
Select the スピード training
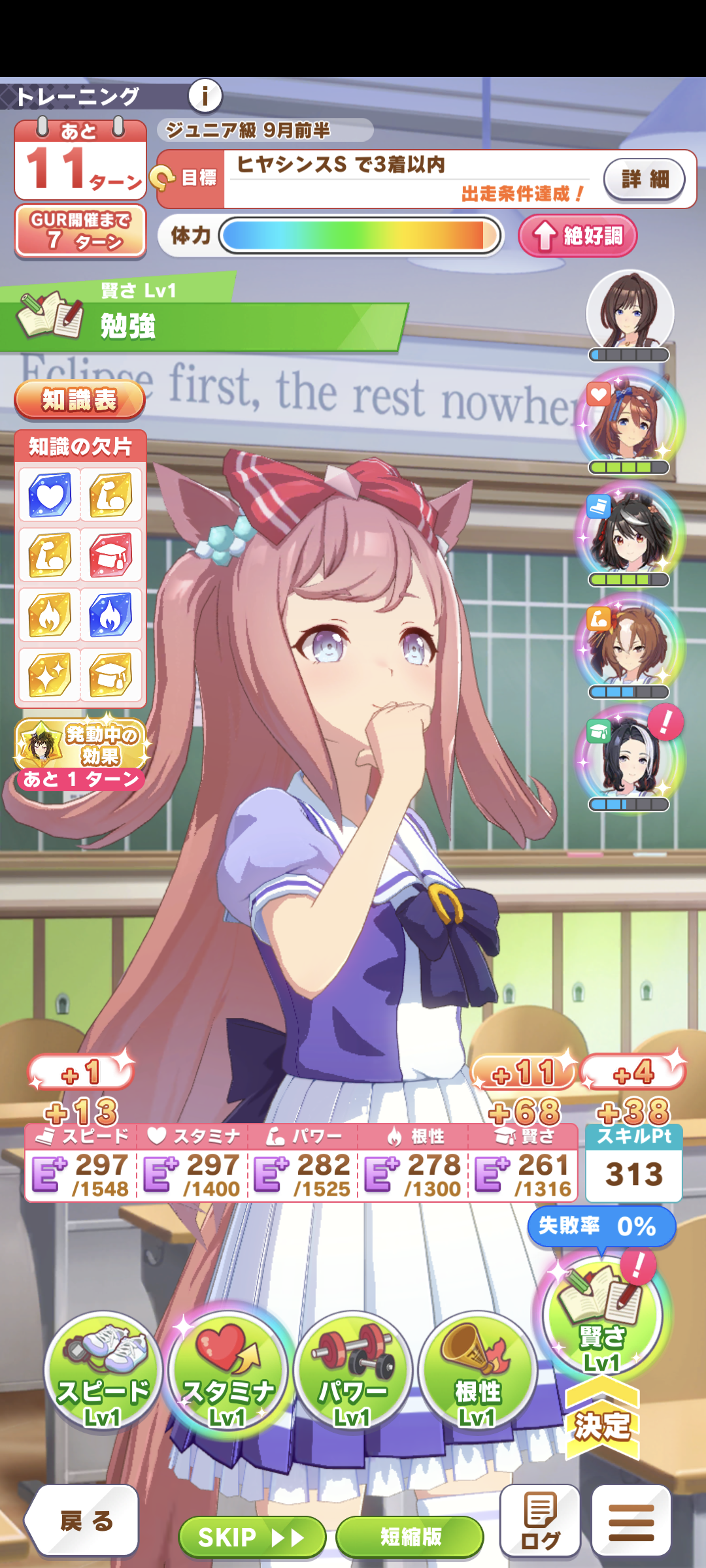click(x=103, y=1371)
